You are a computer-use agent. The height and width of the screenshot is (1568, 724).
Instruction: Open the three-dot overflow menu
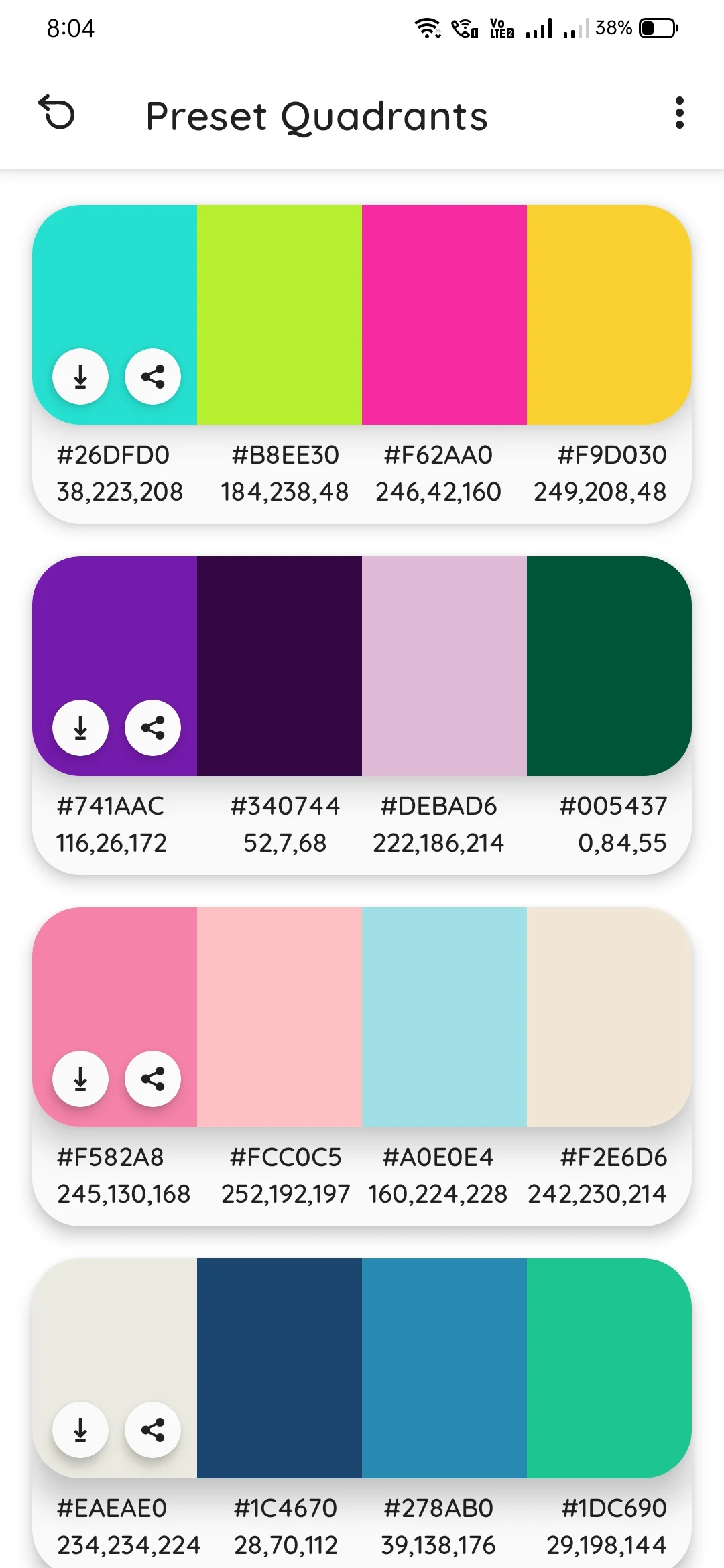[679, 113]
